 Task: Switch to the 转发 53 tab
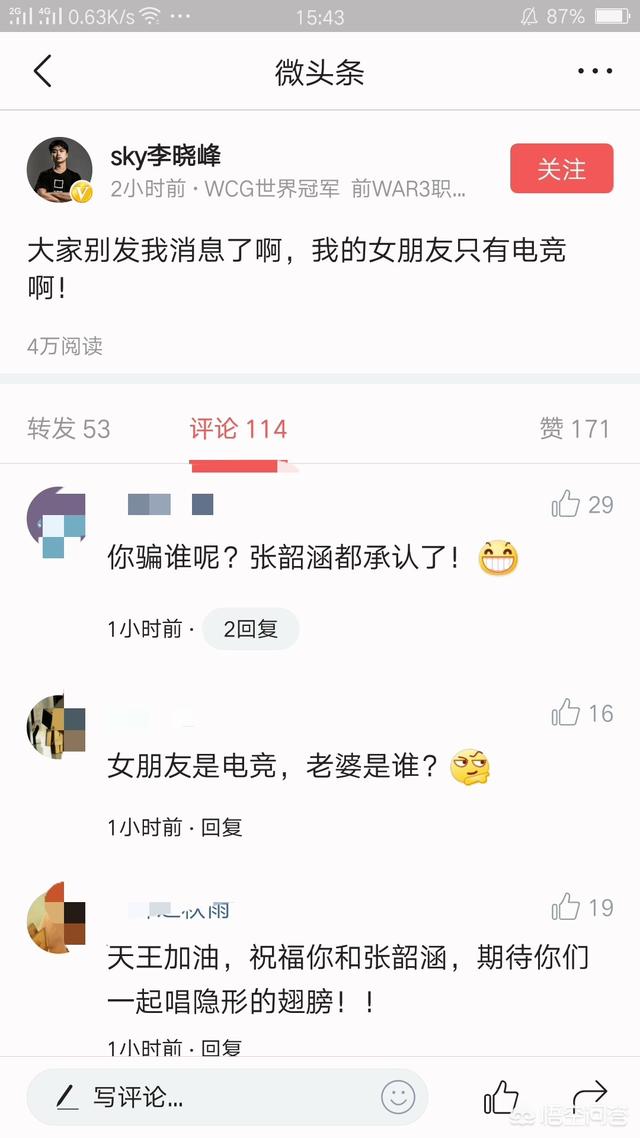pos(68,429)
